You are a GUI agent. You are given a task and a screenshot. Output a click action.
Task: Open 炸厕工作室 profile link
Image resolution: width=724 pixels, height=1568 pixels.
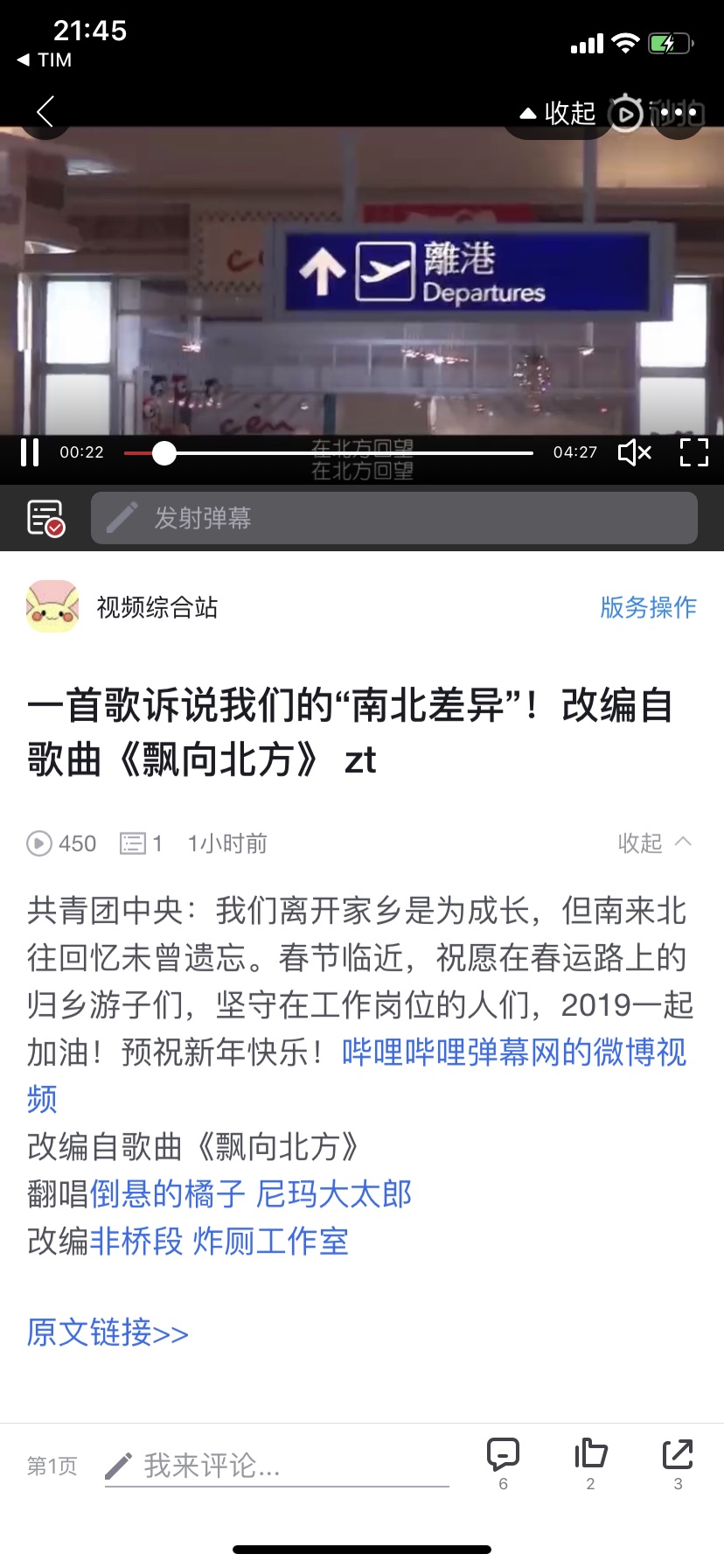point(271,1242)
